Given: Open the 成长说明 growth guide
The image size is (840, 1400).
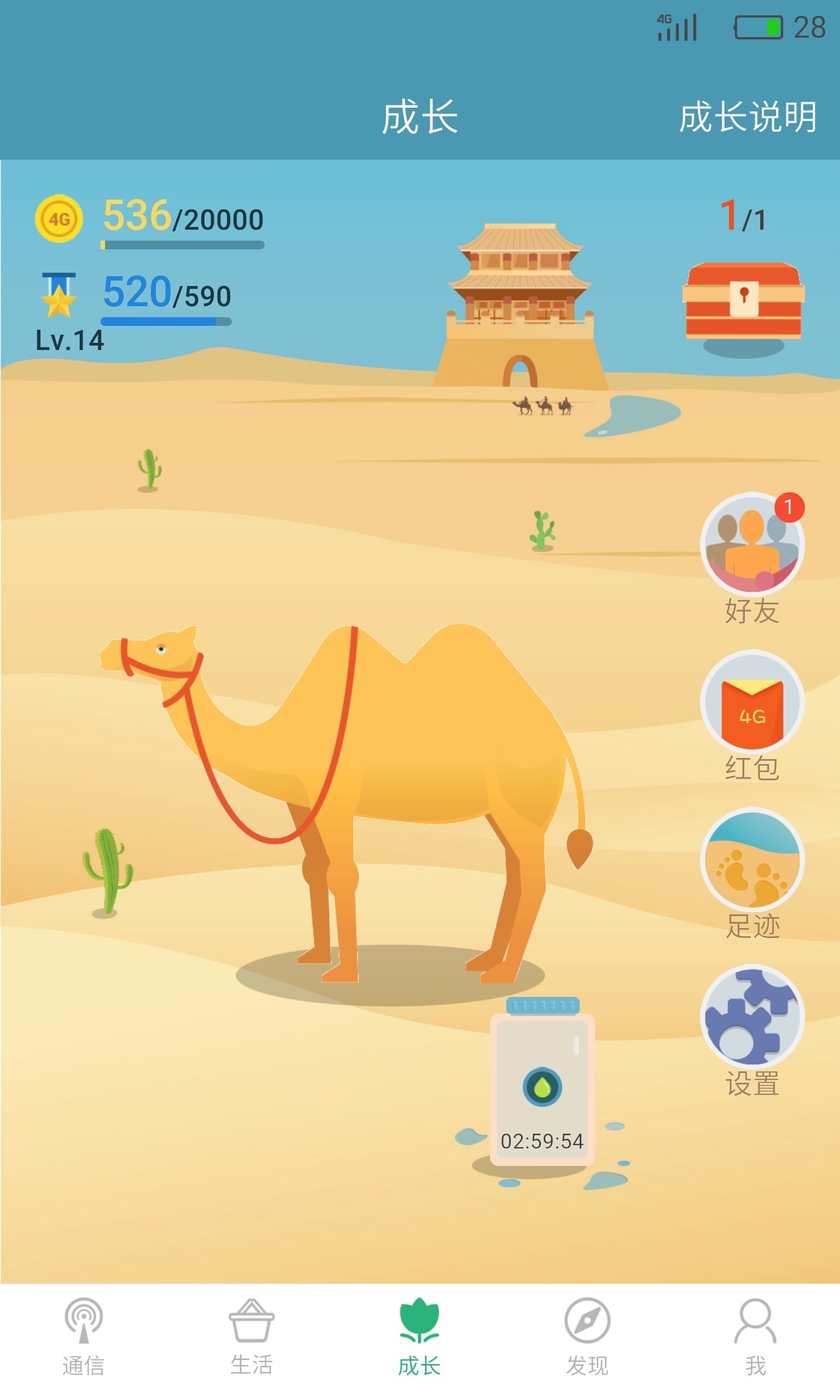Looking at the screenshot, I should click(x=747, y=117).
